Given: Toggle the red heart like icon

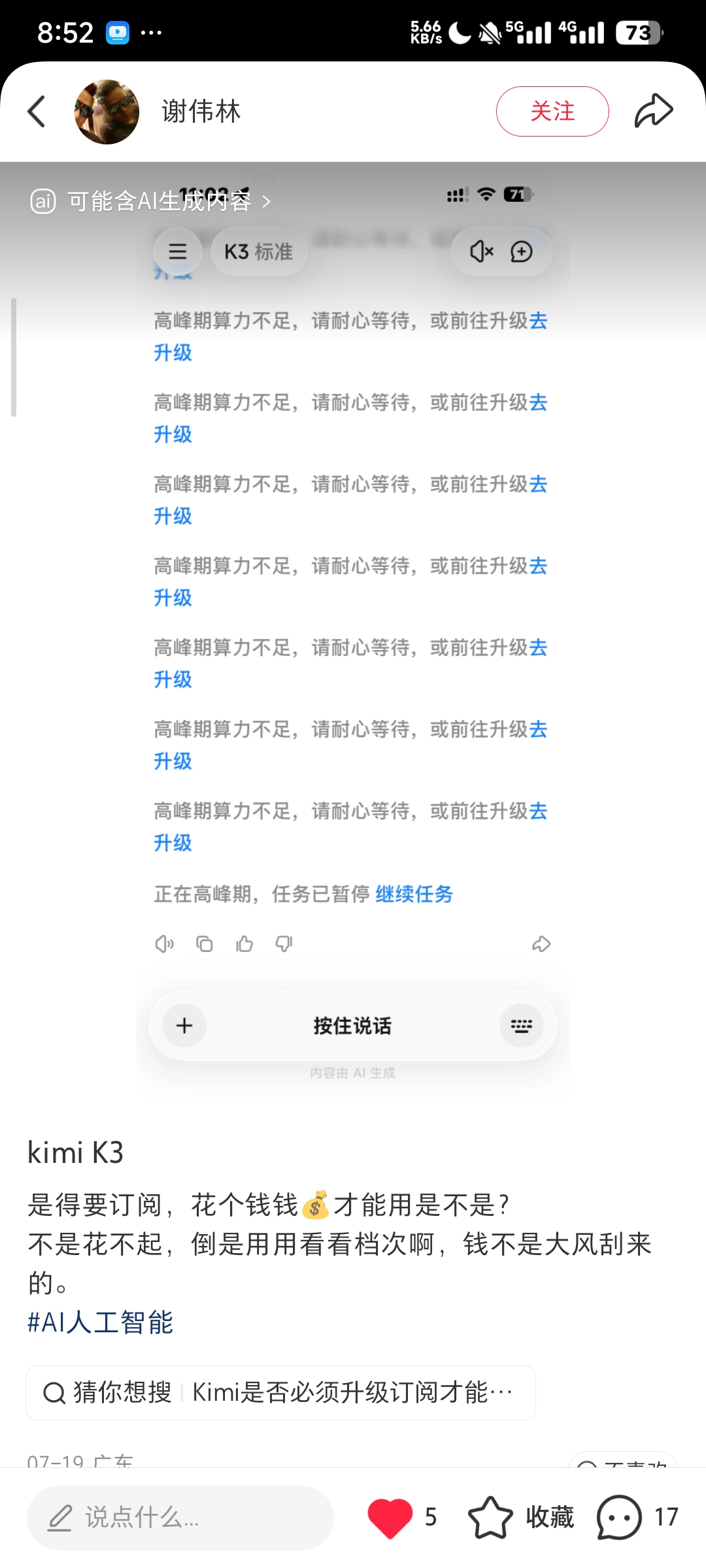Looking at the screenshot, I should pyautogui.click(x=390, y=1517).
